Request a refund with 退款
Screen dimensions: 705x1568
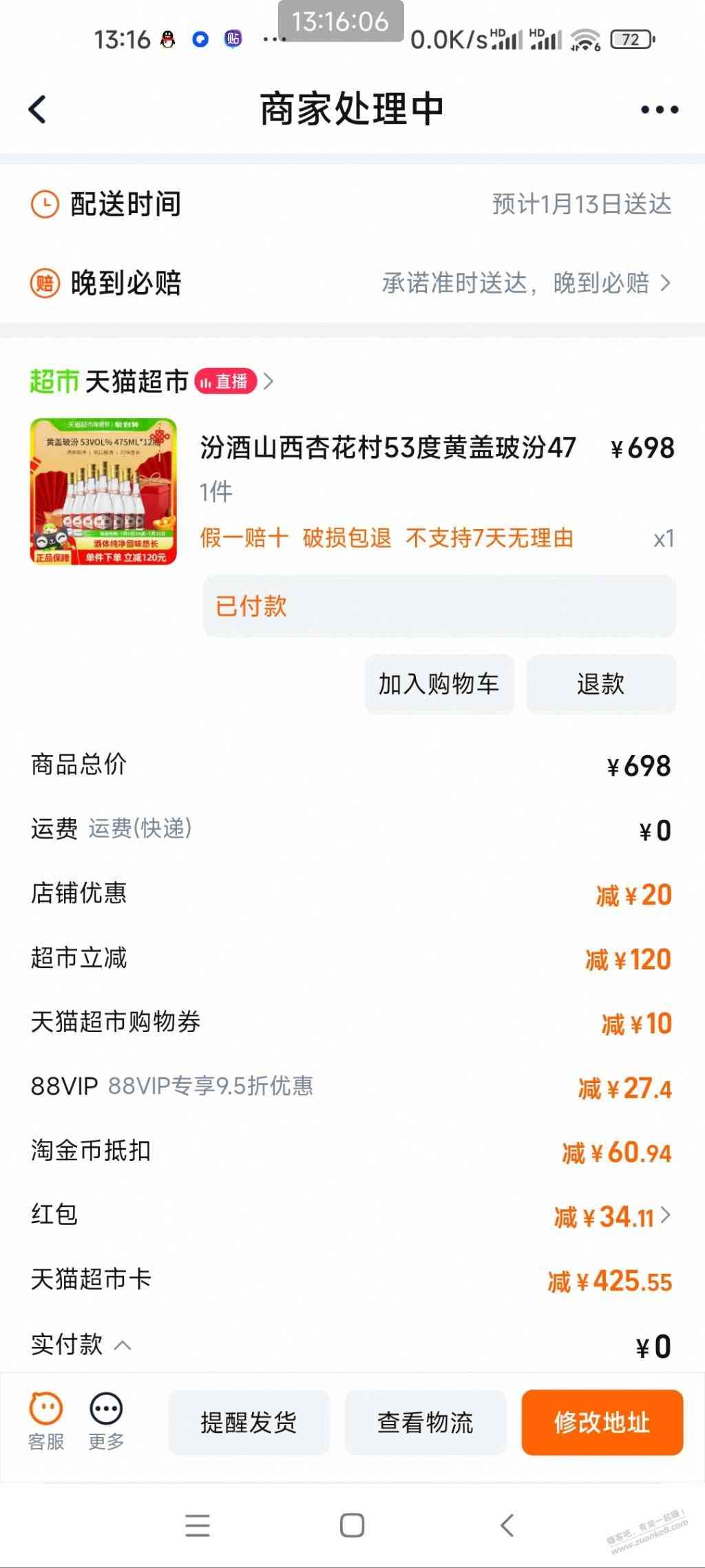pos(600,684)
